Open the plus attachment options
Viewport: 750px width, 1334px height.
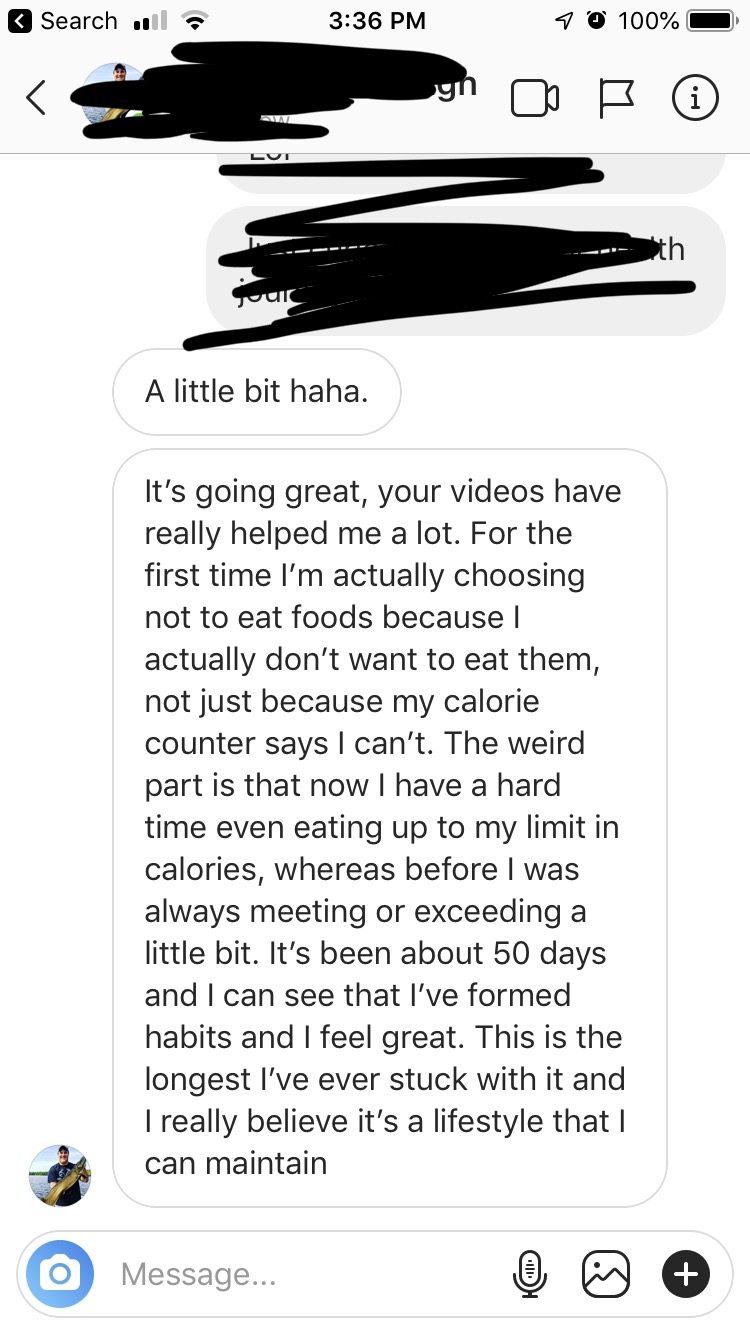pos(686,1273)
